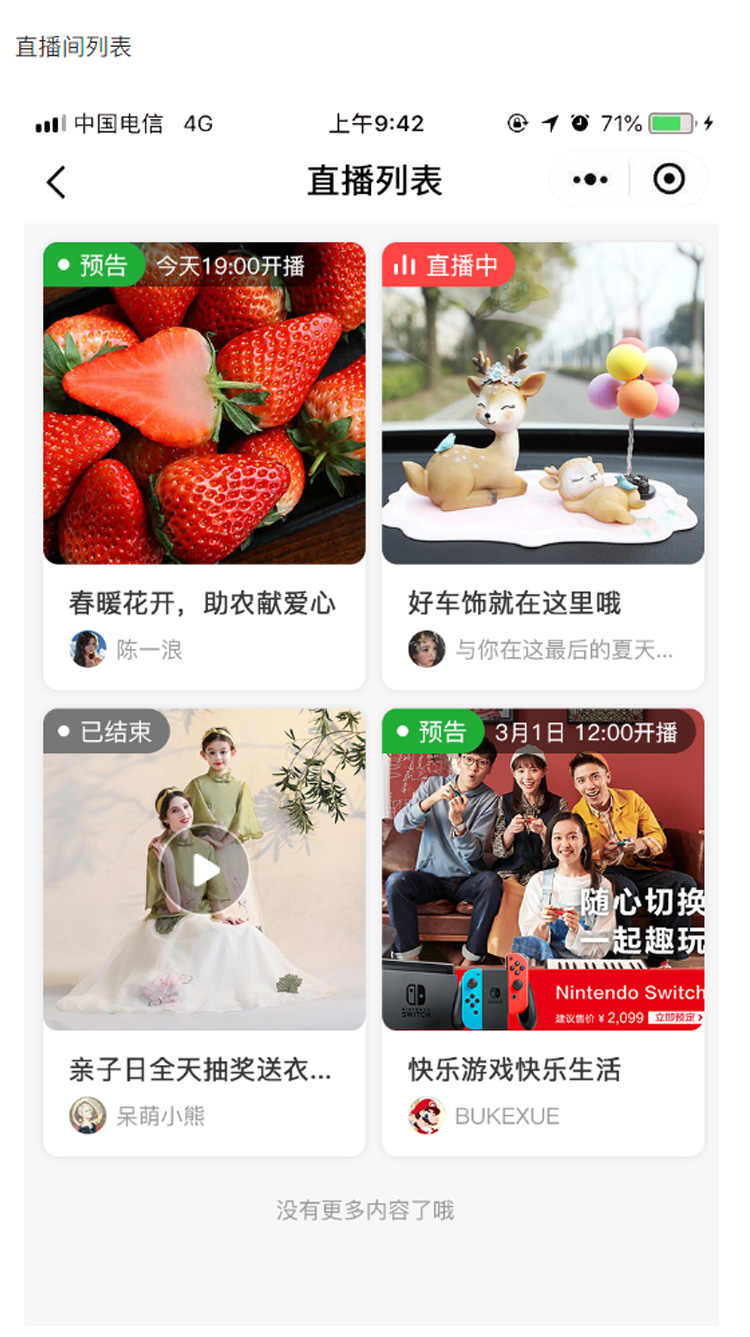Go back from the 直播列表 page
This screenshot has width=750, height=1337.
pos(56,182)
